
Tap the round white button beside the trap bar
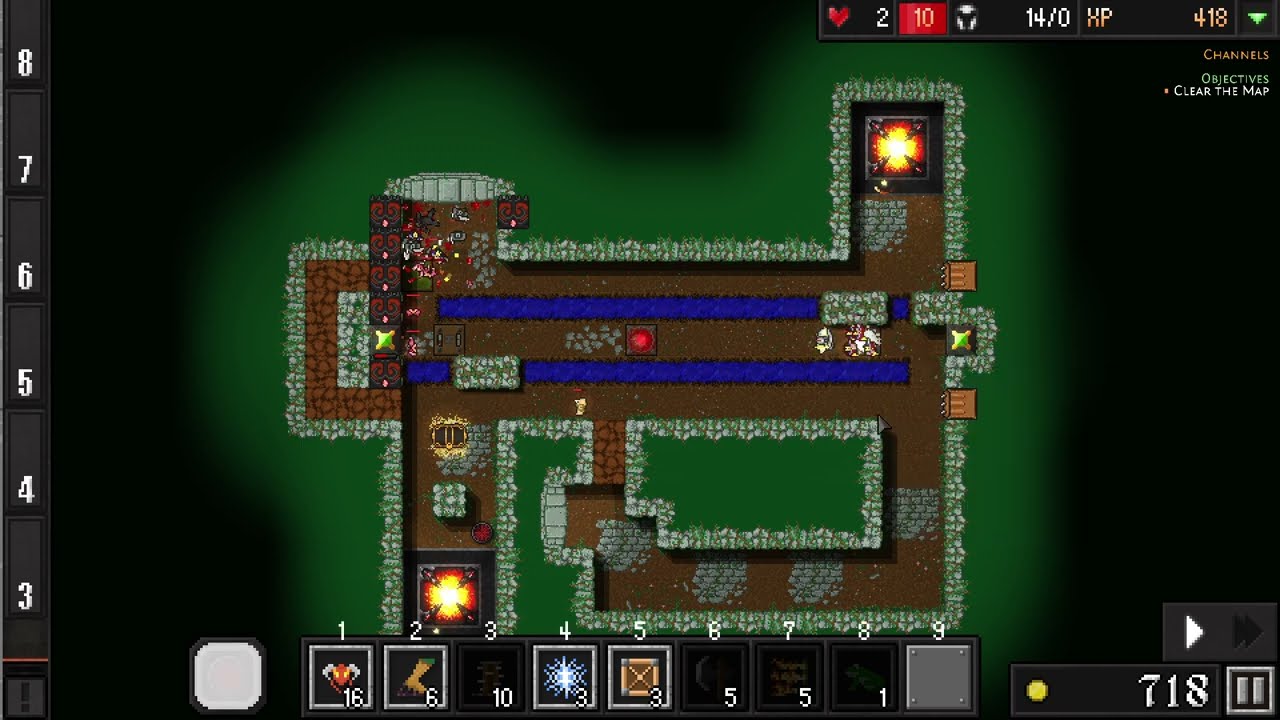228,676
